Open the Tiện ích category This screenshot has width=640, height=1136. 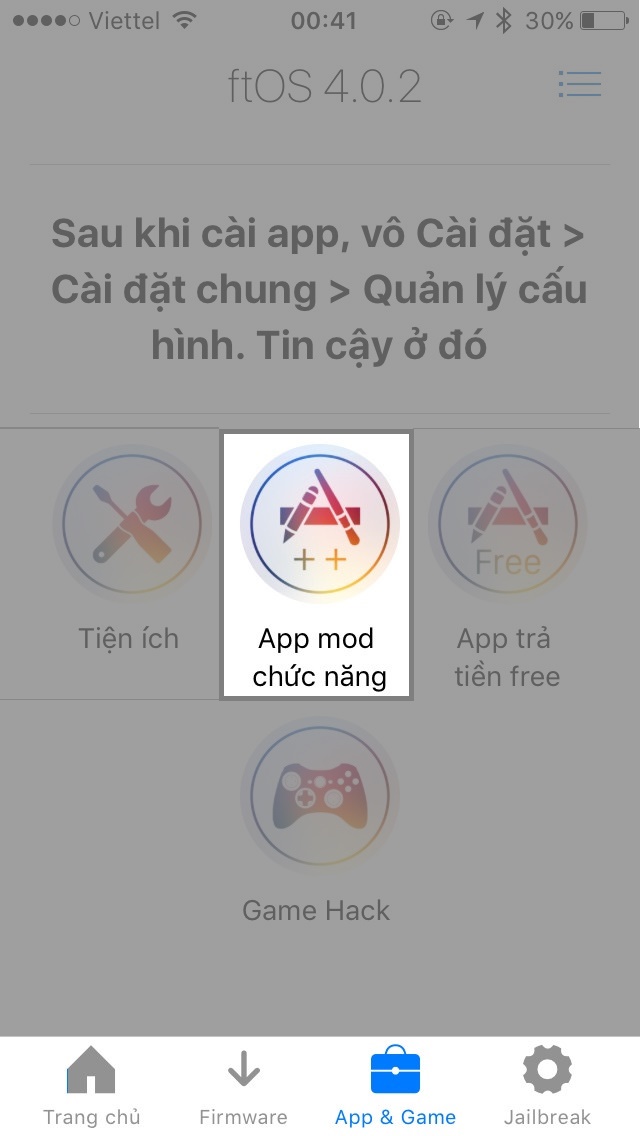coord(130,552)
